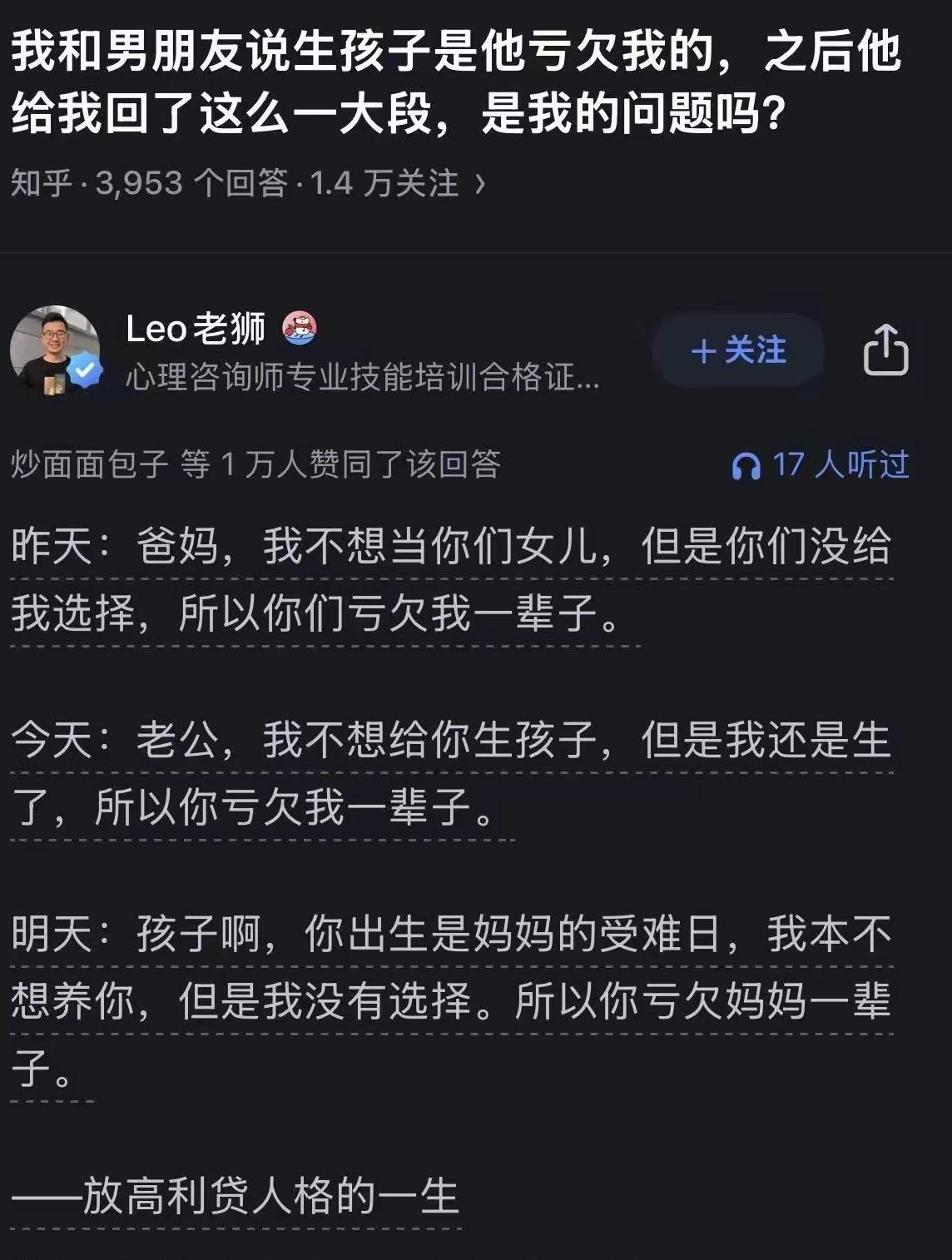Viewport: 952px width, 1260px height.
Task: Tap the audio playback icon on the right
Action: (x=746, y=465)
